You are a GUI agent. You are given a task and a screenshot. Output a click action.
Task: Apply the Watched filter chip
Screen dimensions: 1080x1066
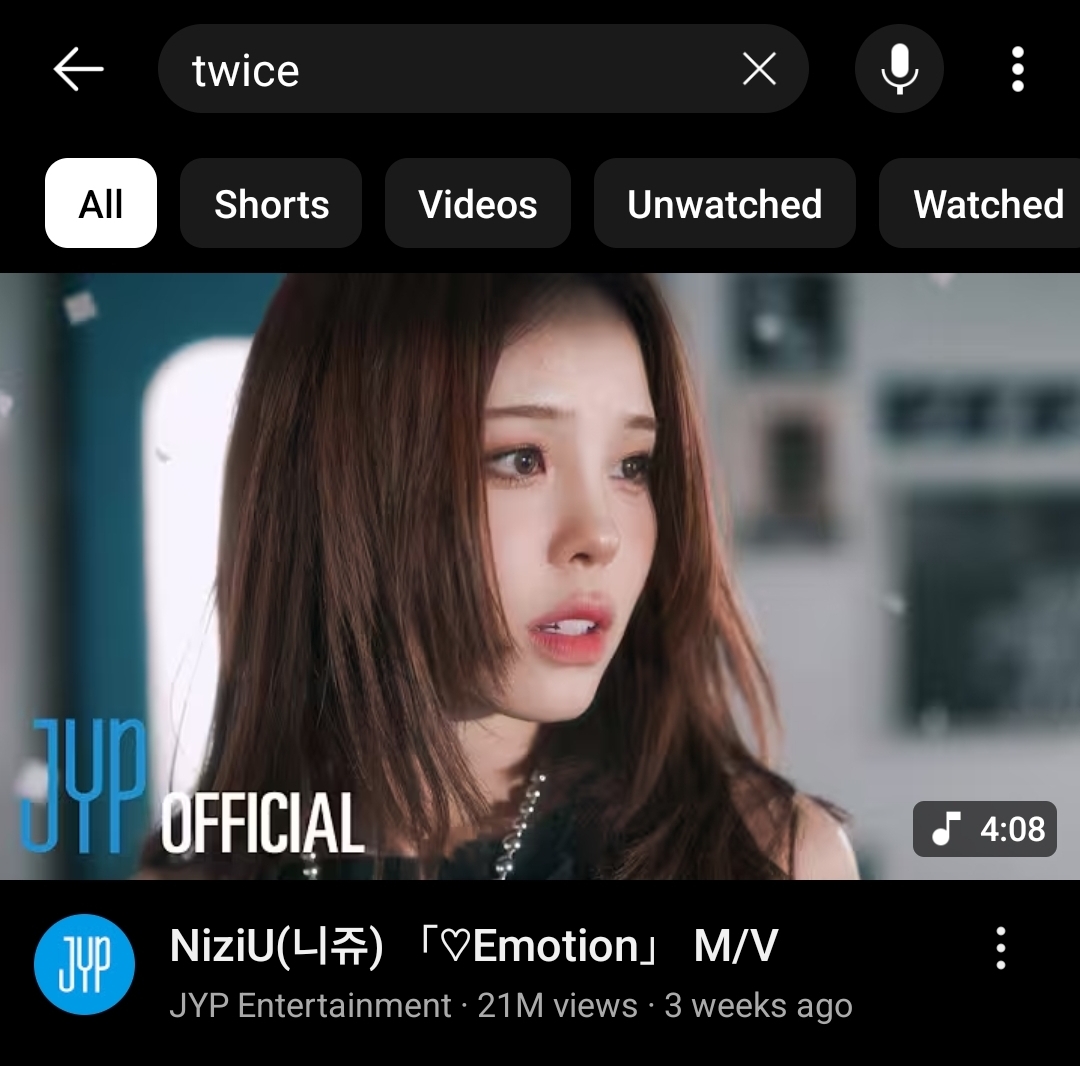pos(985,204)
